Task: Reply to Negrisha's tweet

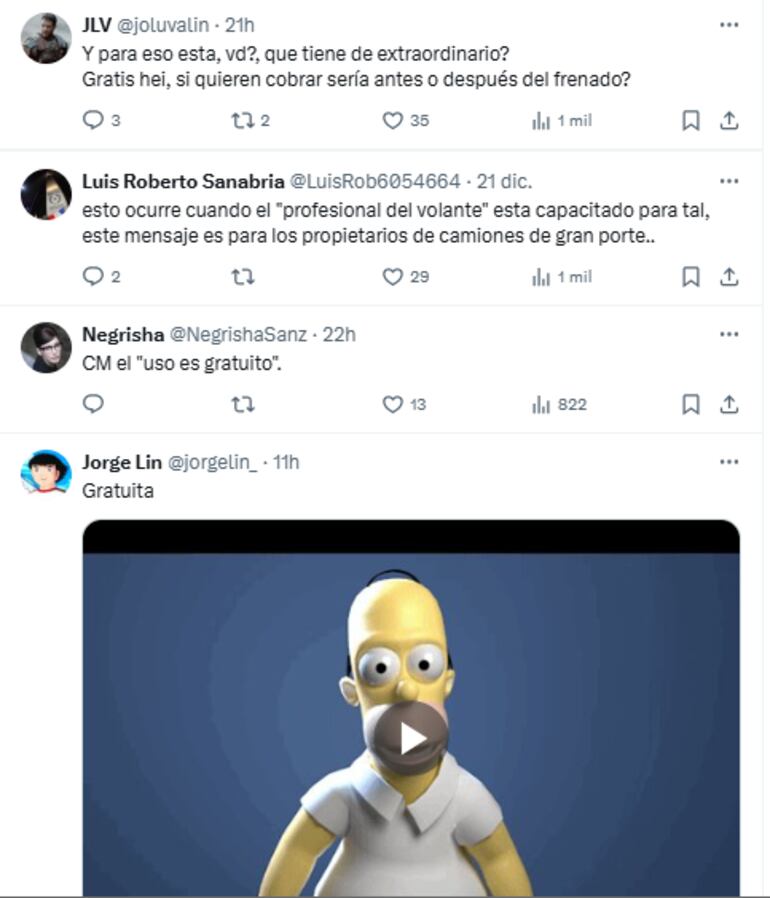Action: [x=93, y=405]
